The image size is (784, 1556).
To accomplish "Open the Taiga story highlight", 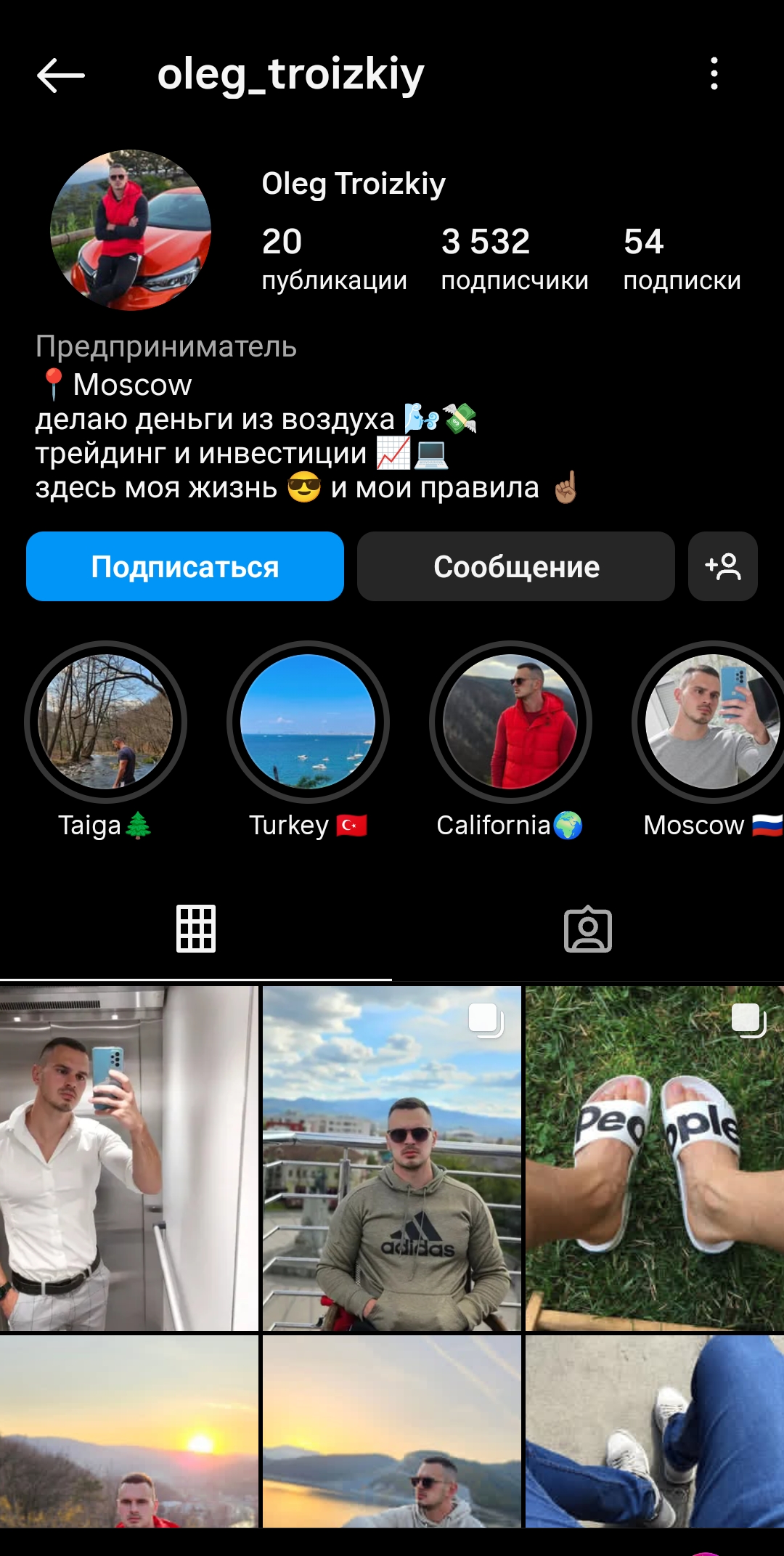I will [x=106, y=722].
